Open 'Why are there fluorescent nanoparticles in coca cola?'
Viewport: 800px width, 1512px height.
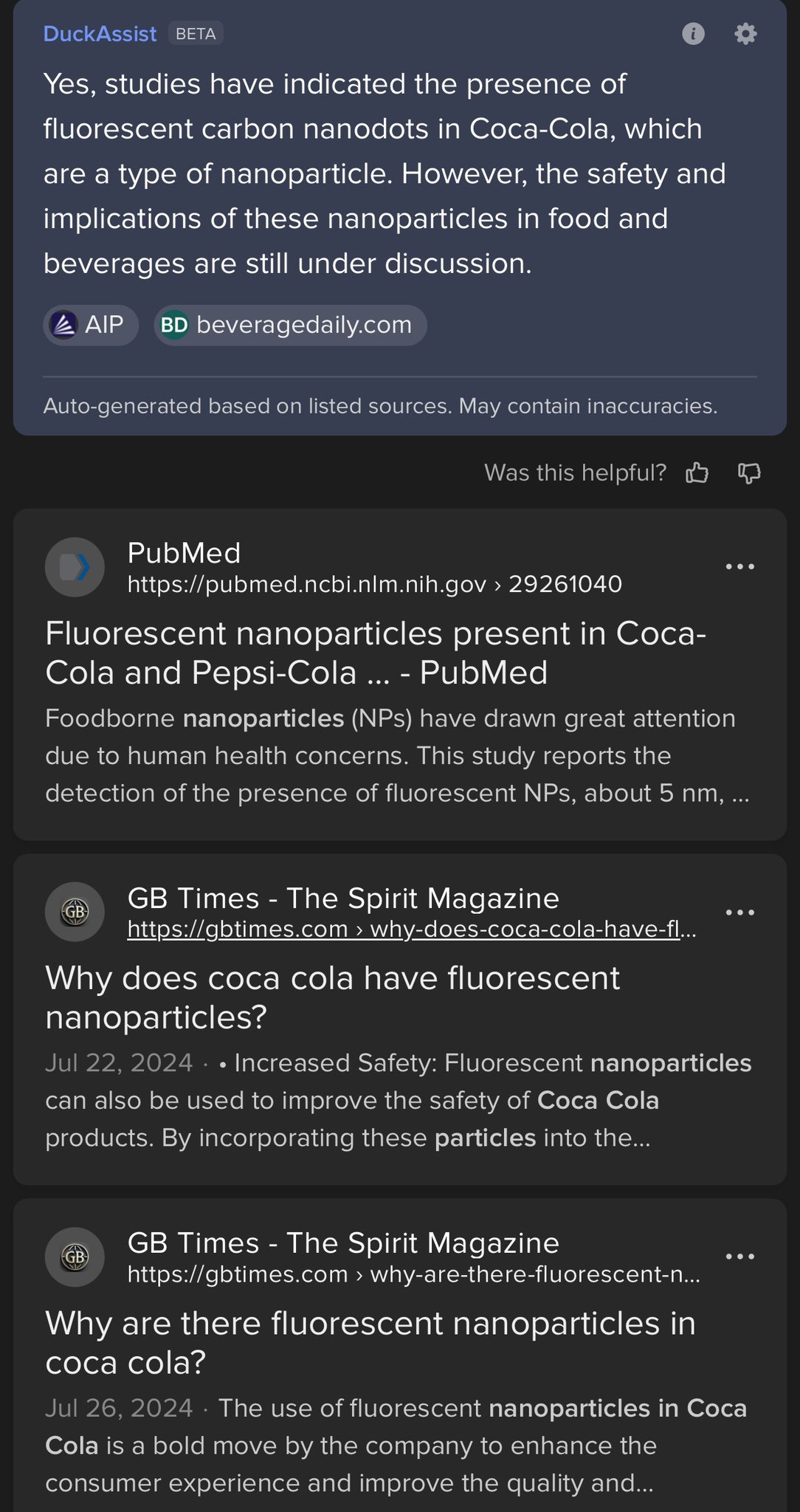click(370, 1342)
